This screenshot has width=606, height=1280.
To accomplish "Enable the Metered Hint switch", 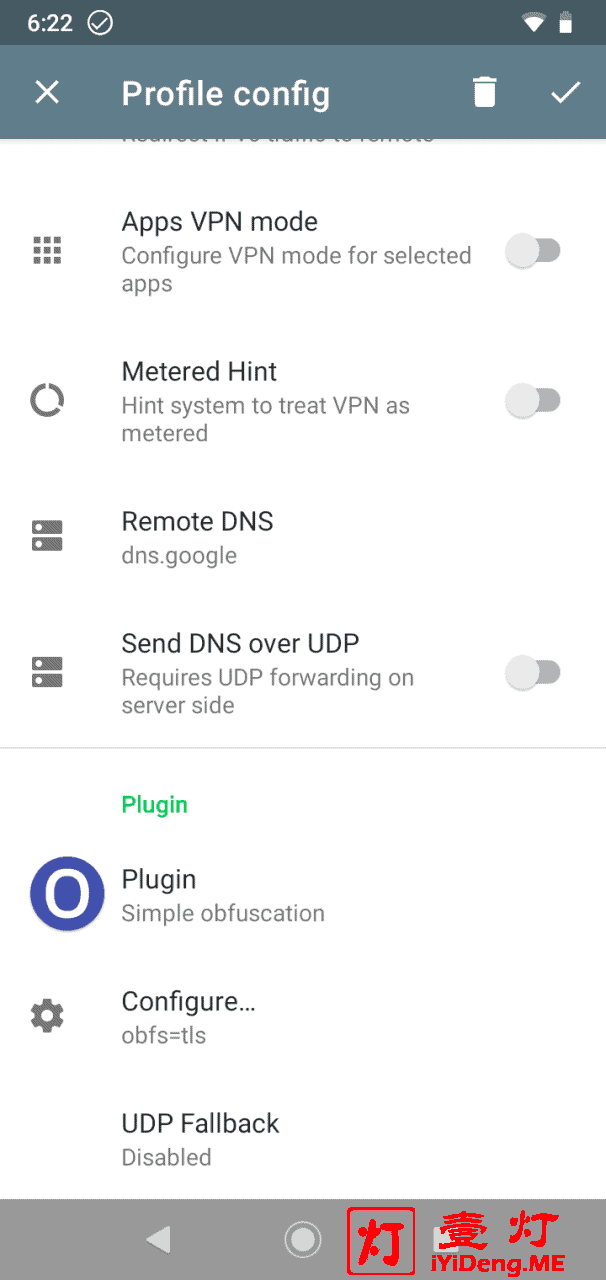I will [533, 401].
